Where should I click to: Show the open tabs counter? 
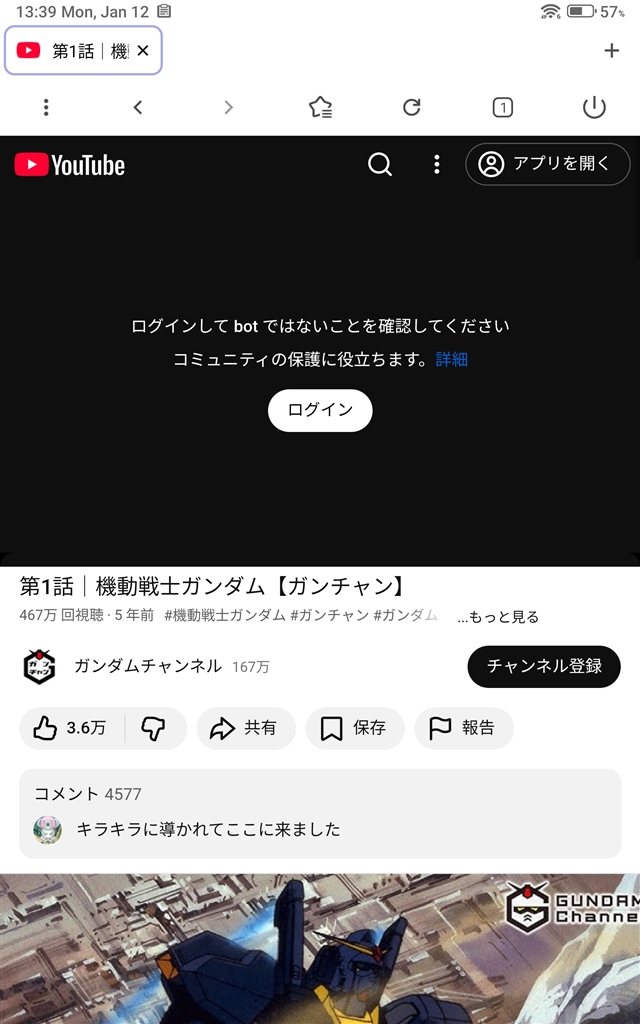pos(503,107)
